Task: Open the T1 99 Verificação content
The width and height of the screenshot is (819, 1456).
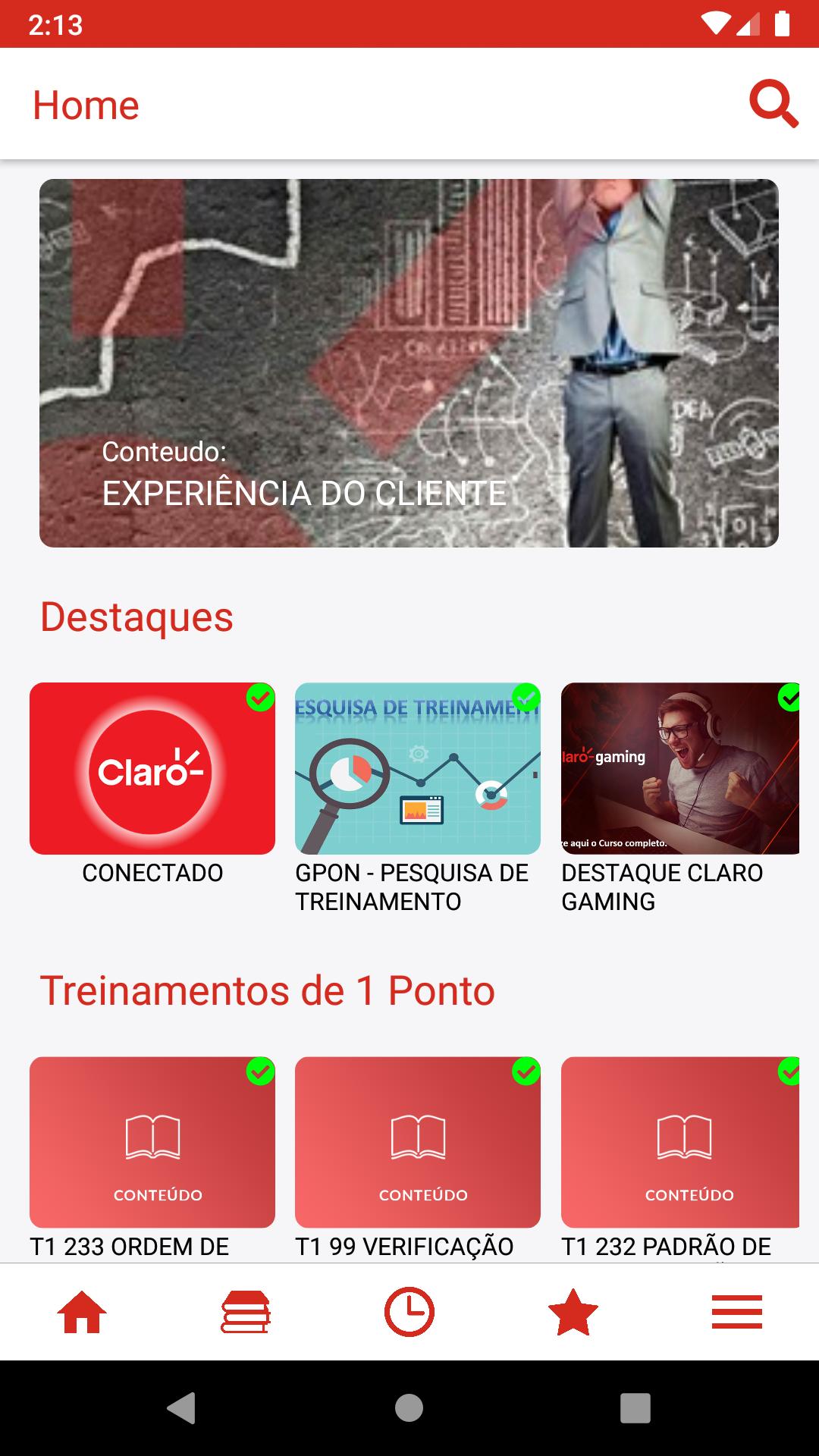Action: (418, 1142)
